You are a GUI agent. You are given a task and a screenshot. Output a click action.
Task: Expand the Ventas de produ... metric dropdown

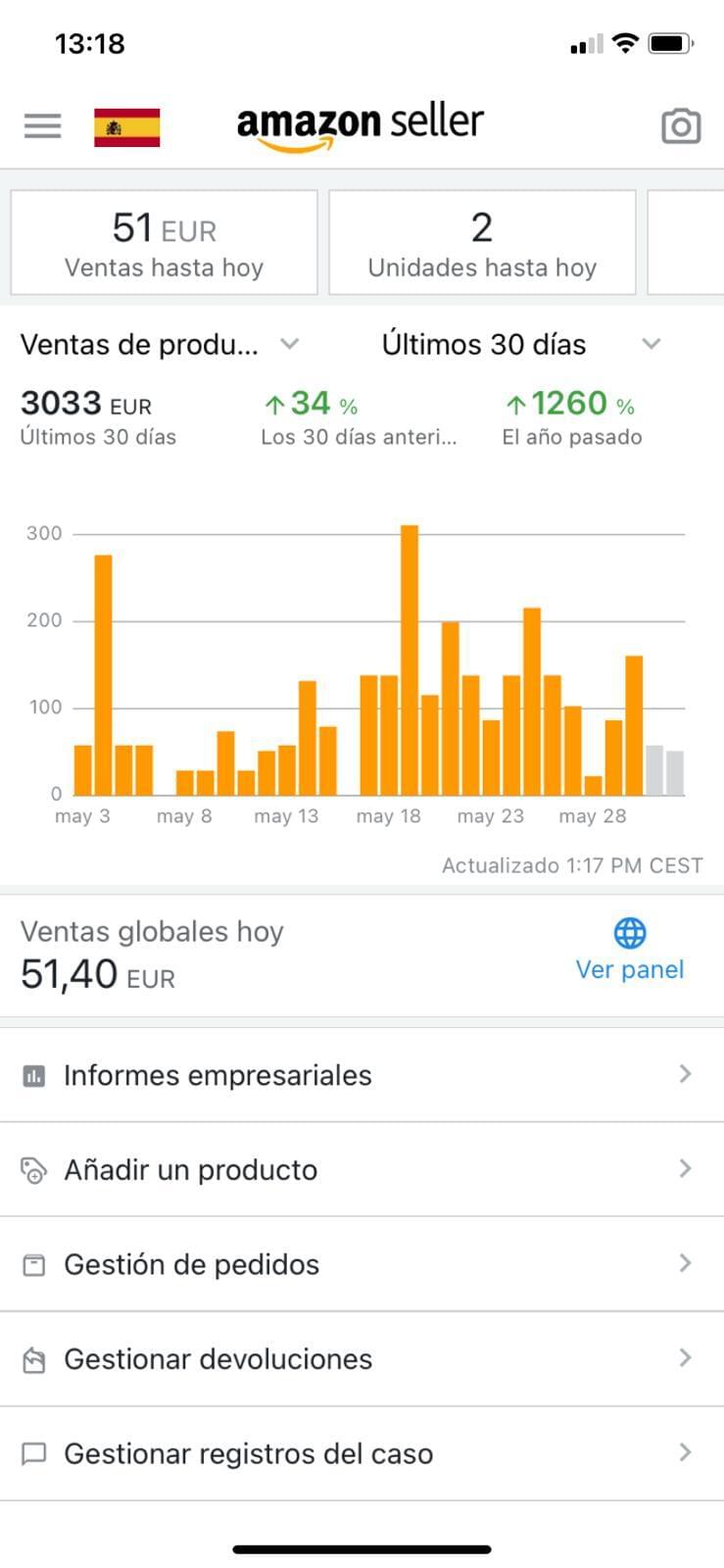click(160, 344)
